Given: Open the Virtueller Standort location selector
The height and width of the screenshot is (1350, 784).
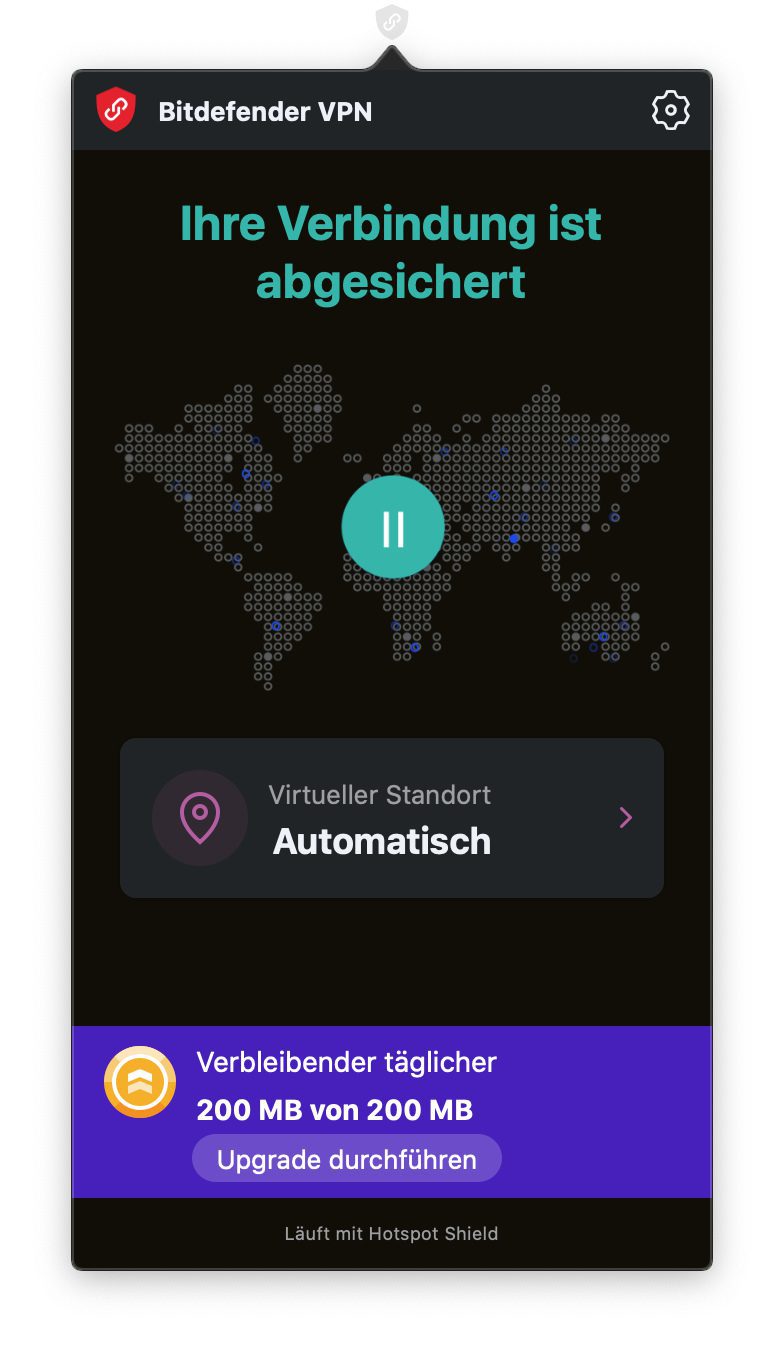Looking at the screenshot, I should [392, 818].
